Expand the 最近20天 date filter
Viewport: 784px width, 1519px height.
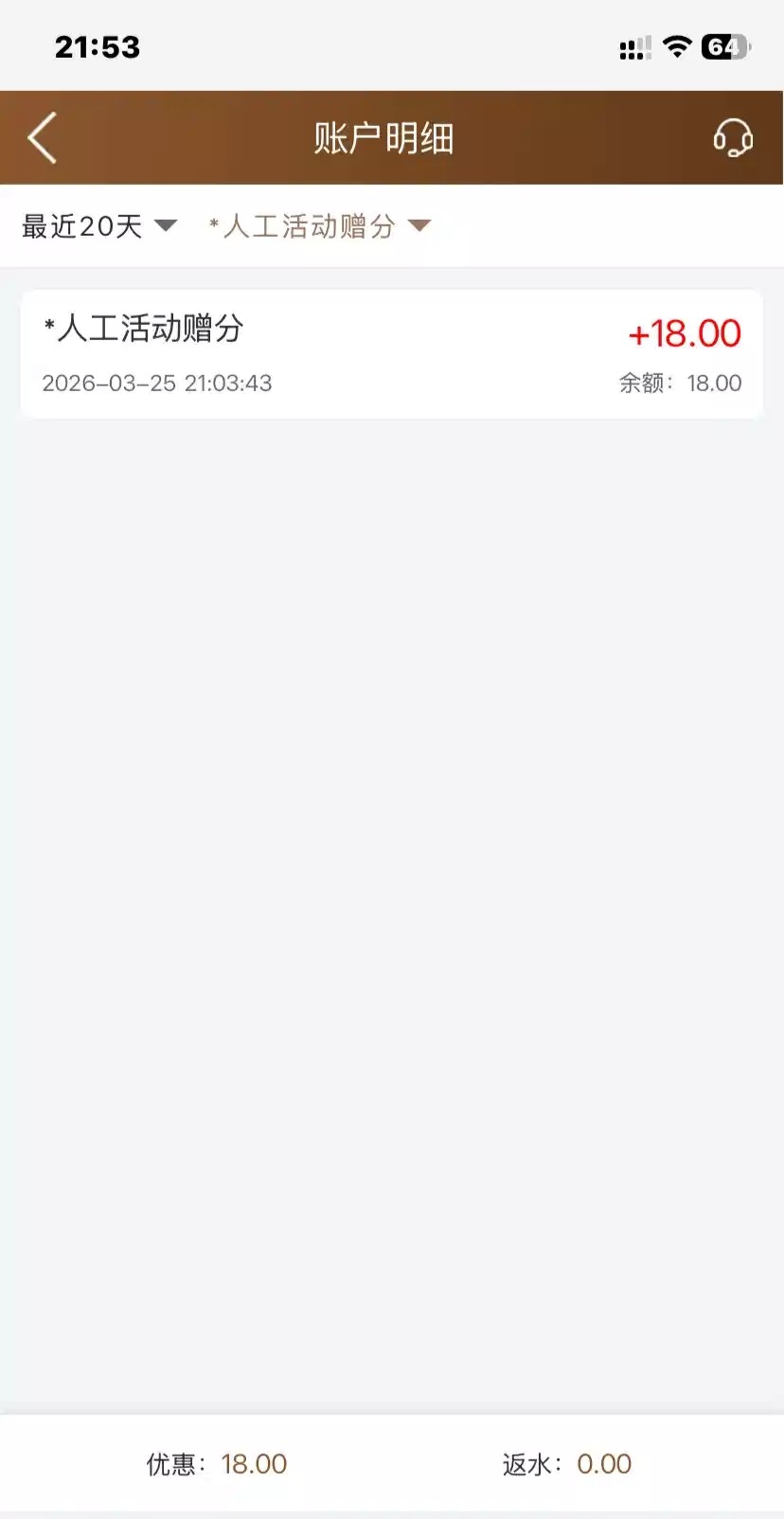[99, 226]
